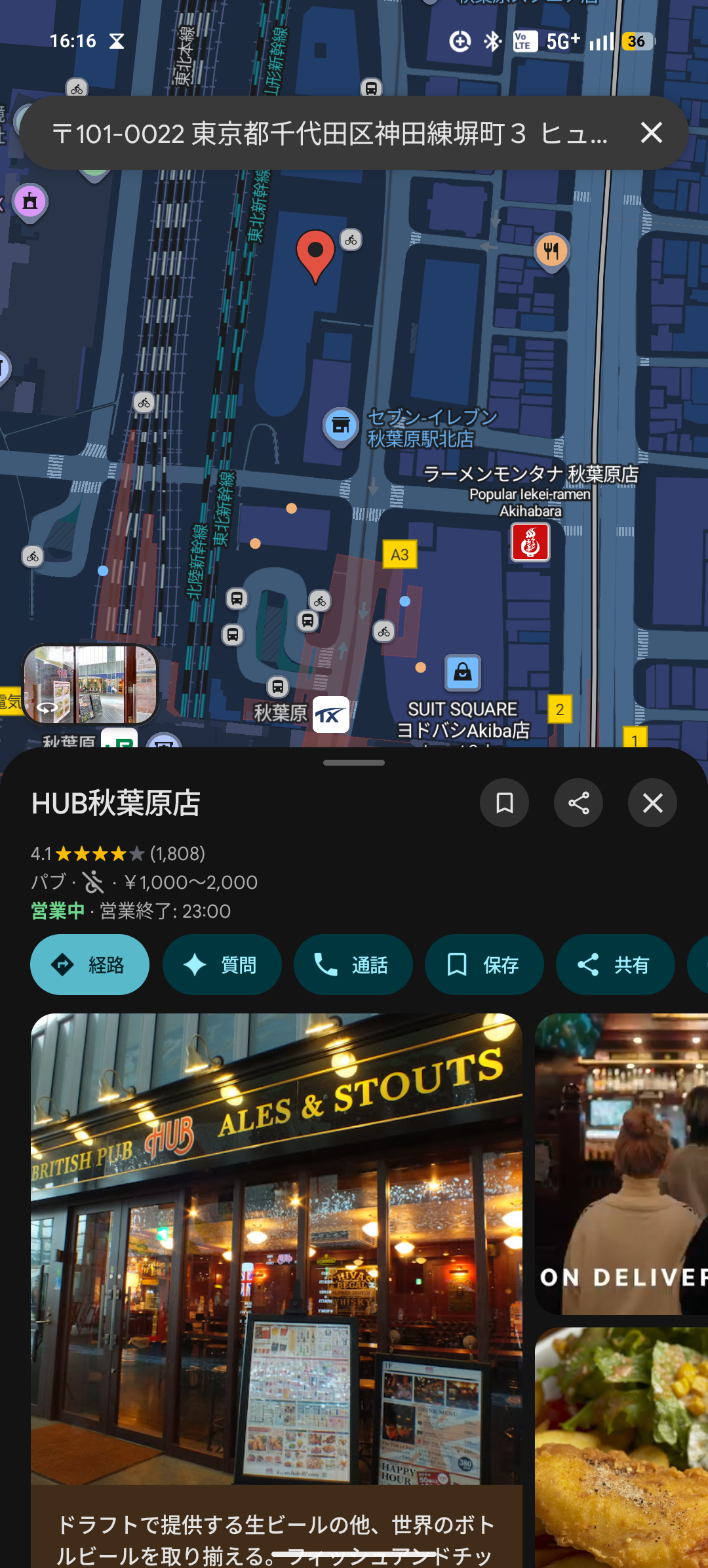
Task: Call the pub with the 通話 button
Action: click(x=353, y=965)
